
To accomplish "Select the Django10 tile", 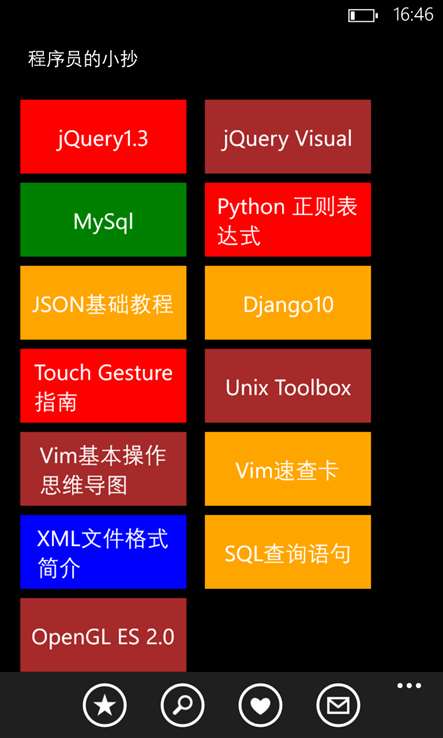I will (288, 303).
